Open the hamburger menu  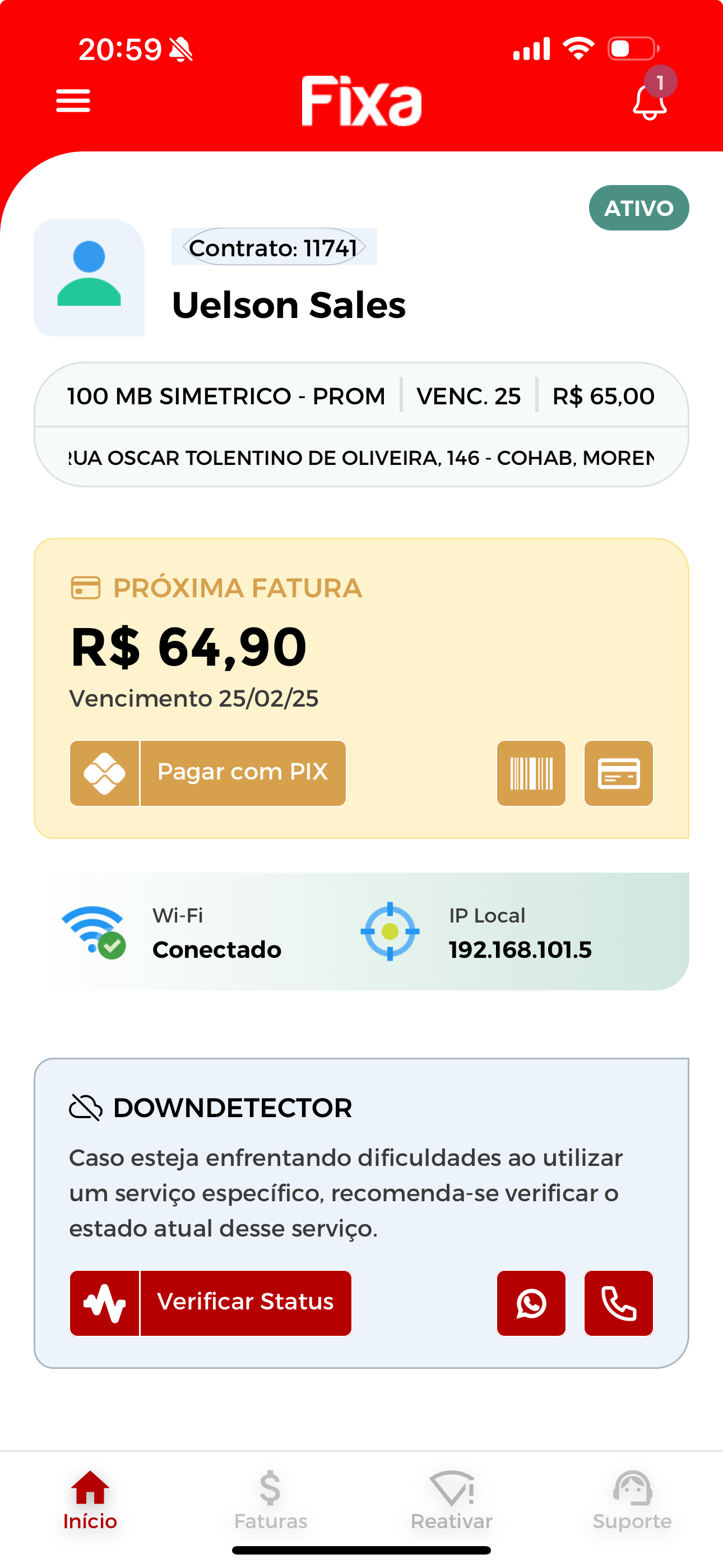click(73, 101)
